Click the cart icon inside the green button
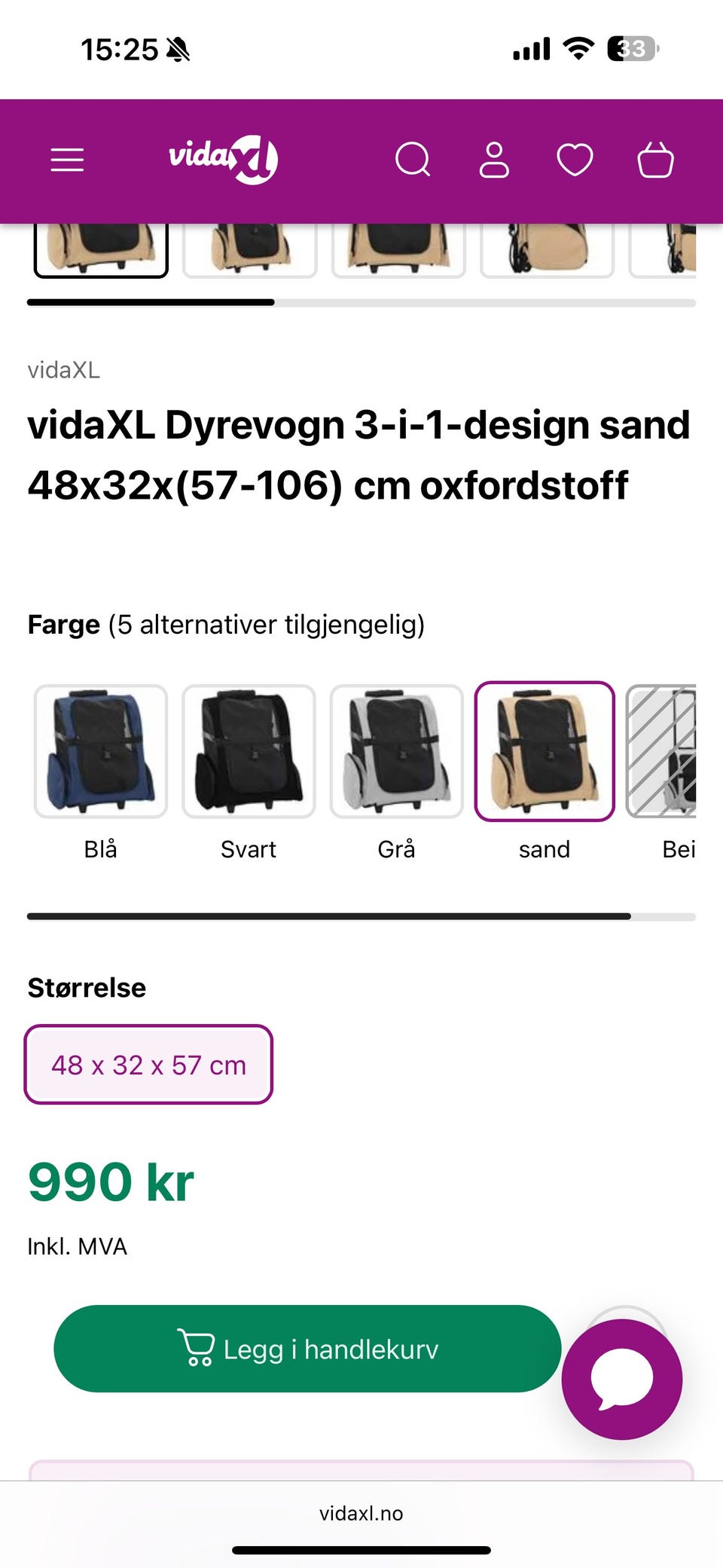This screenshot has width=723, height=1568. click(197, 1349)
